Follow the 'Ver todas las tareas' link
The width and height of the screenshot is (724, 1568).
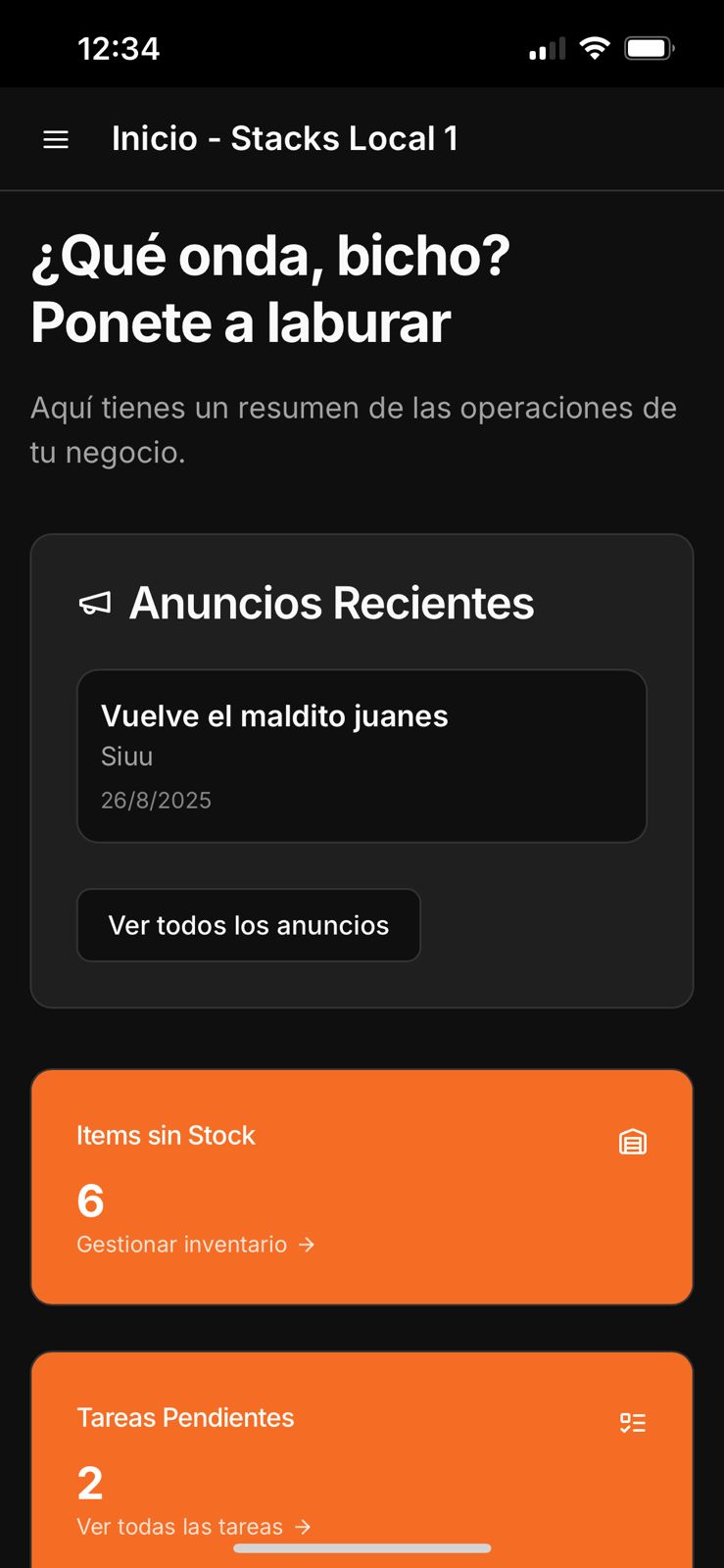tap(194, 1527)
